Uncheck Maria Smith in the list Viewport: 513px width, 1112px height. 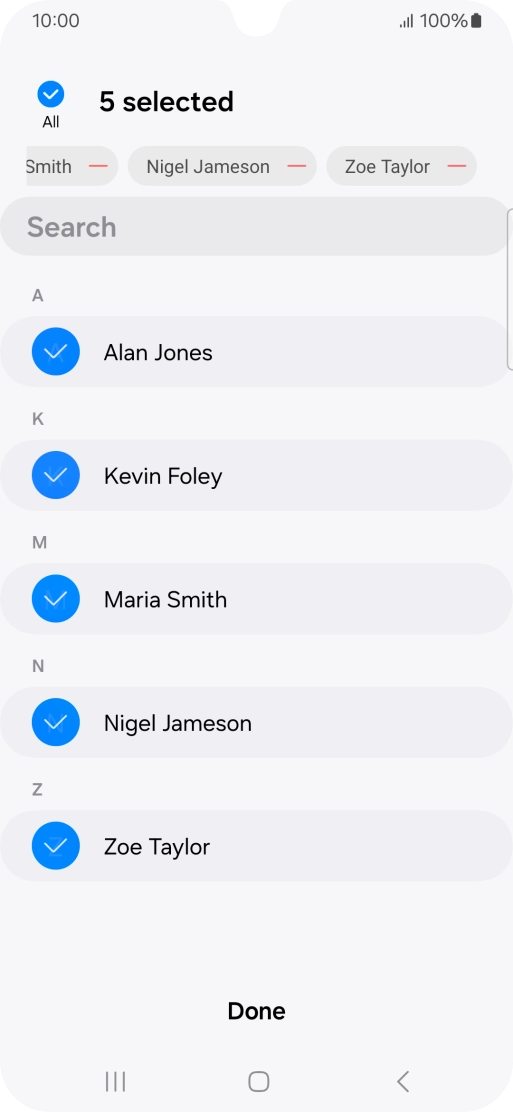[x=256, y=599]
